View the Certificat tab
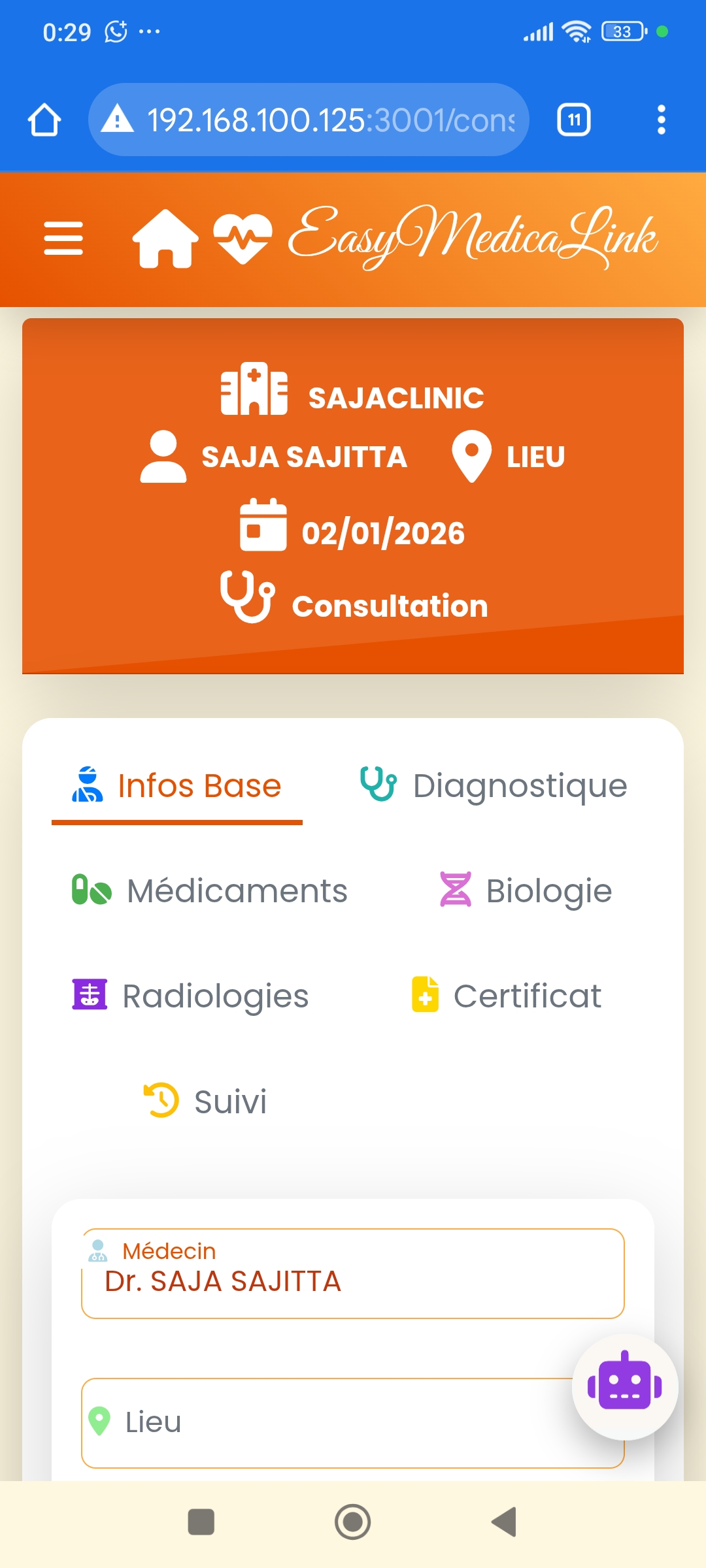 507,996
